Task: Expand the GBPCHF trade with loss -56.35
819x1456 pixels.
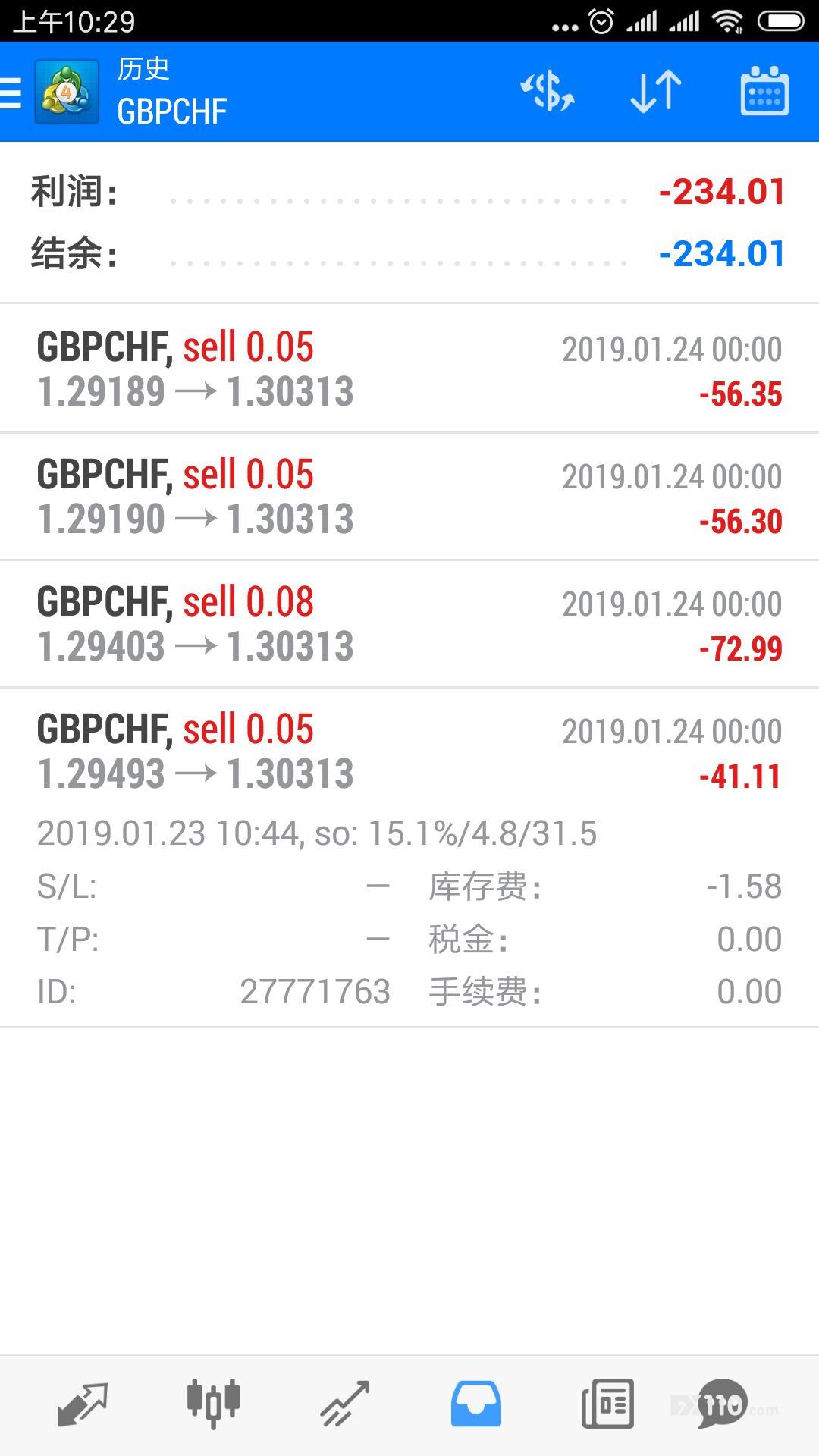Action: [x=409, y=369]
